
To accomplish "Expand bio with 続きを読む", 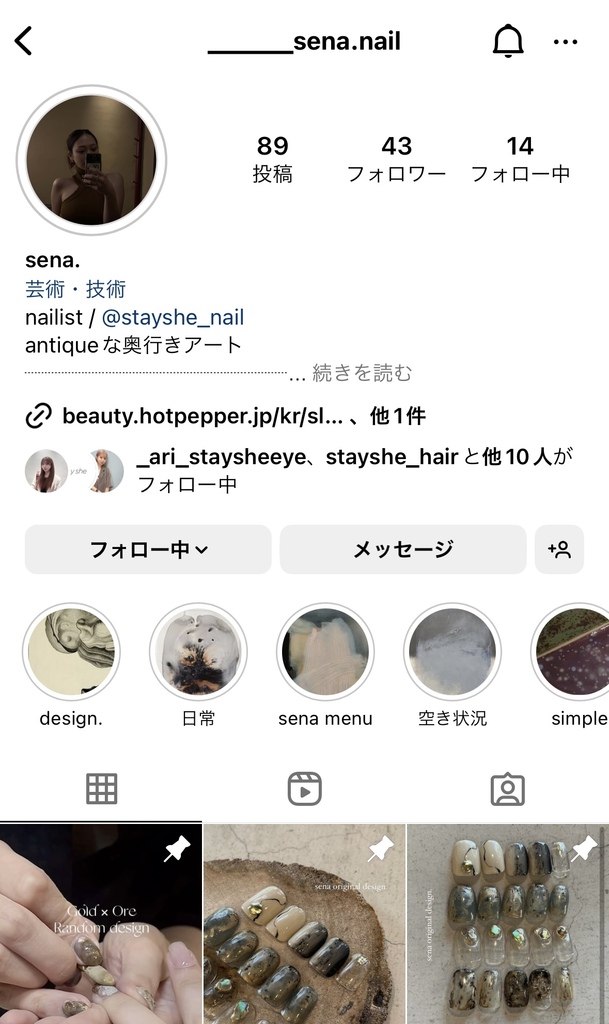I will (x=361, y=373).
